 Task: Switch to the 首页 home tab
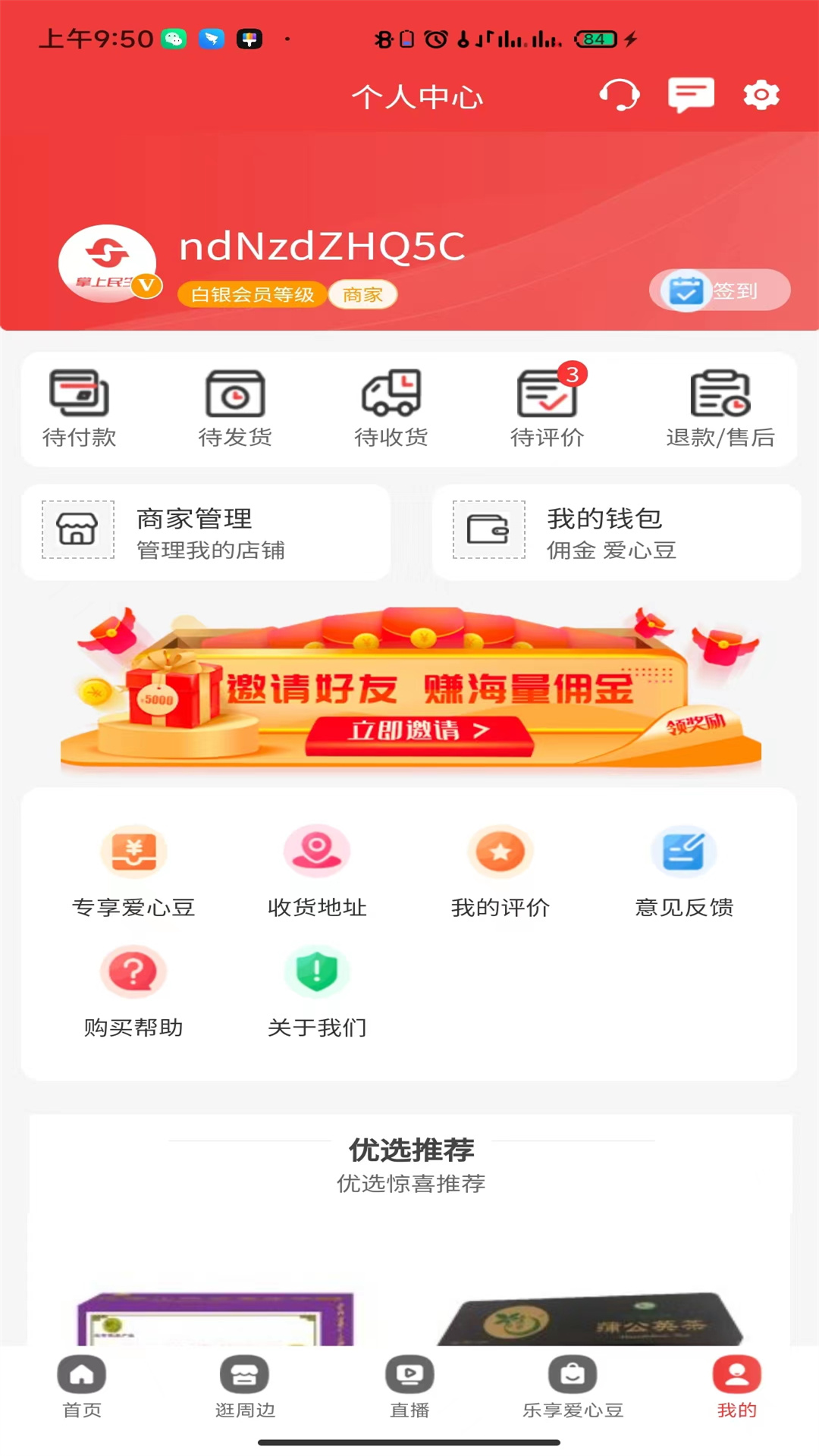81,1388
